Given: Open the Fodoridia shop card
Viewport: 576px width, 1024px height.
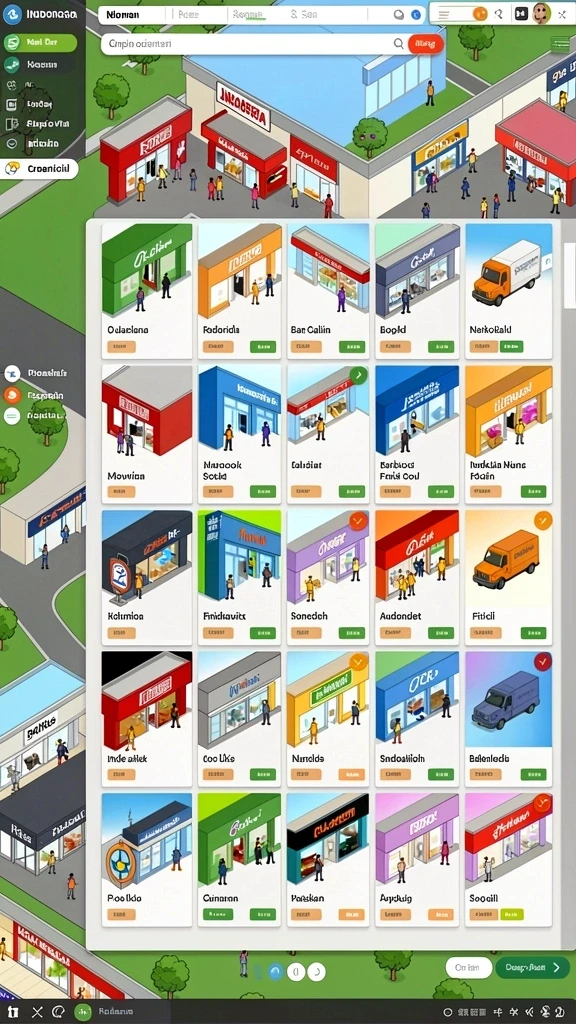Looking at the screenshot, I should click(x=240, y=291).
